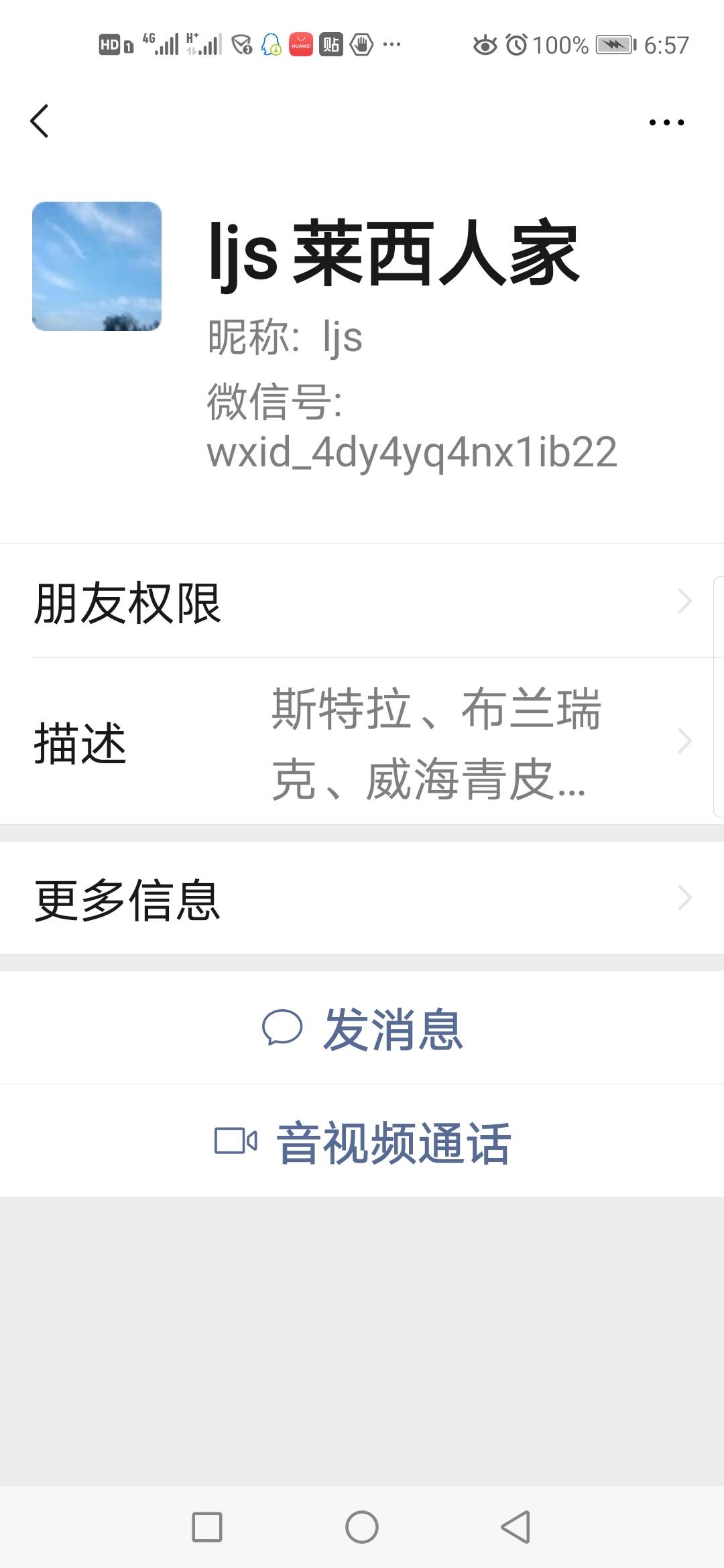Open 更多信息 row
This screenshot has height=1568, width=724.
click(362, 899)
